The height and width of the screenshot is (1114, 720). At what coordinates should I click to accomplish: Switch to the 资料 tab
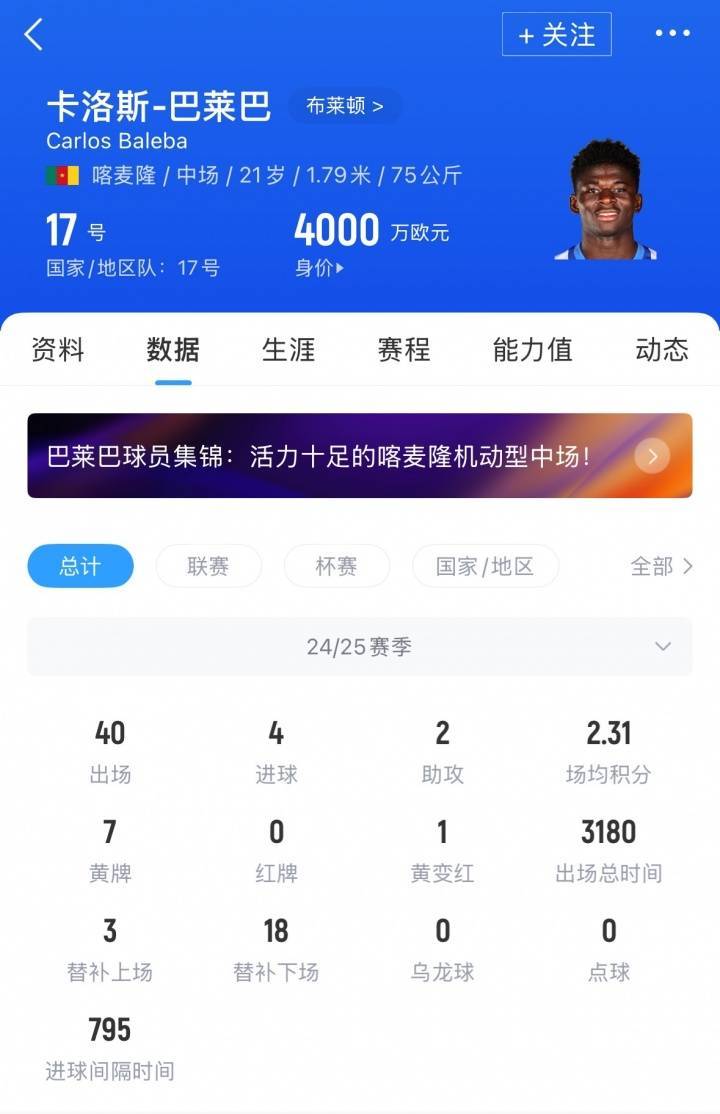(58, 349)
